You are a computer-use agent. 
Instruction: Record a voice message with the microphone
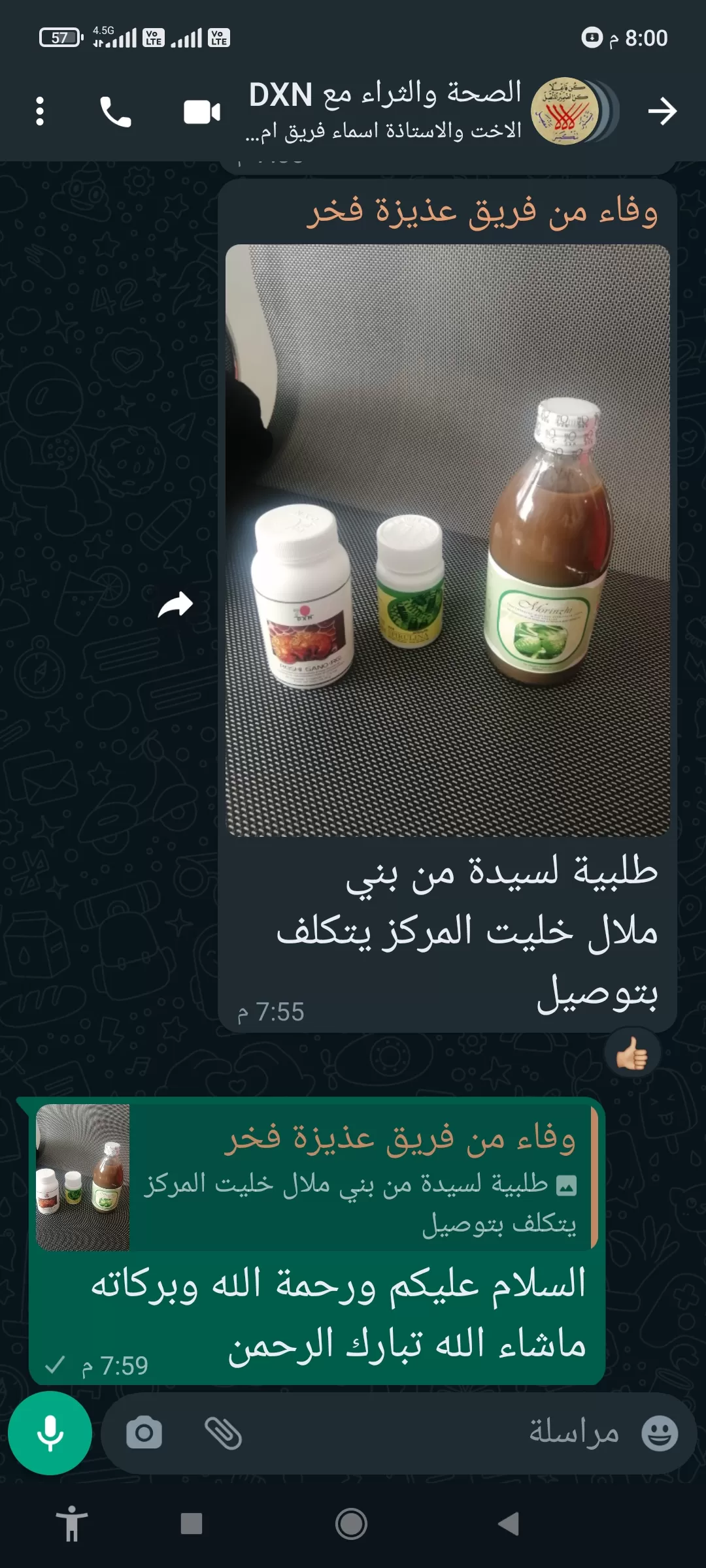pyautogui.click(x=50, y=1433)
